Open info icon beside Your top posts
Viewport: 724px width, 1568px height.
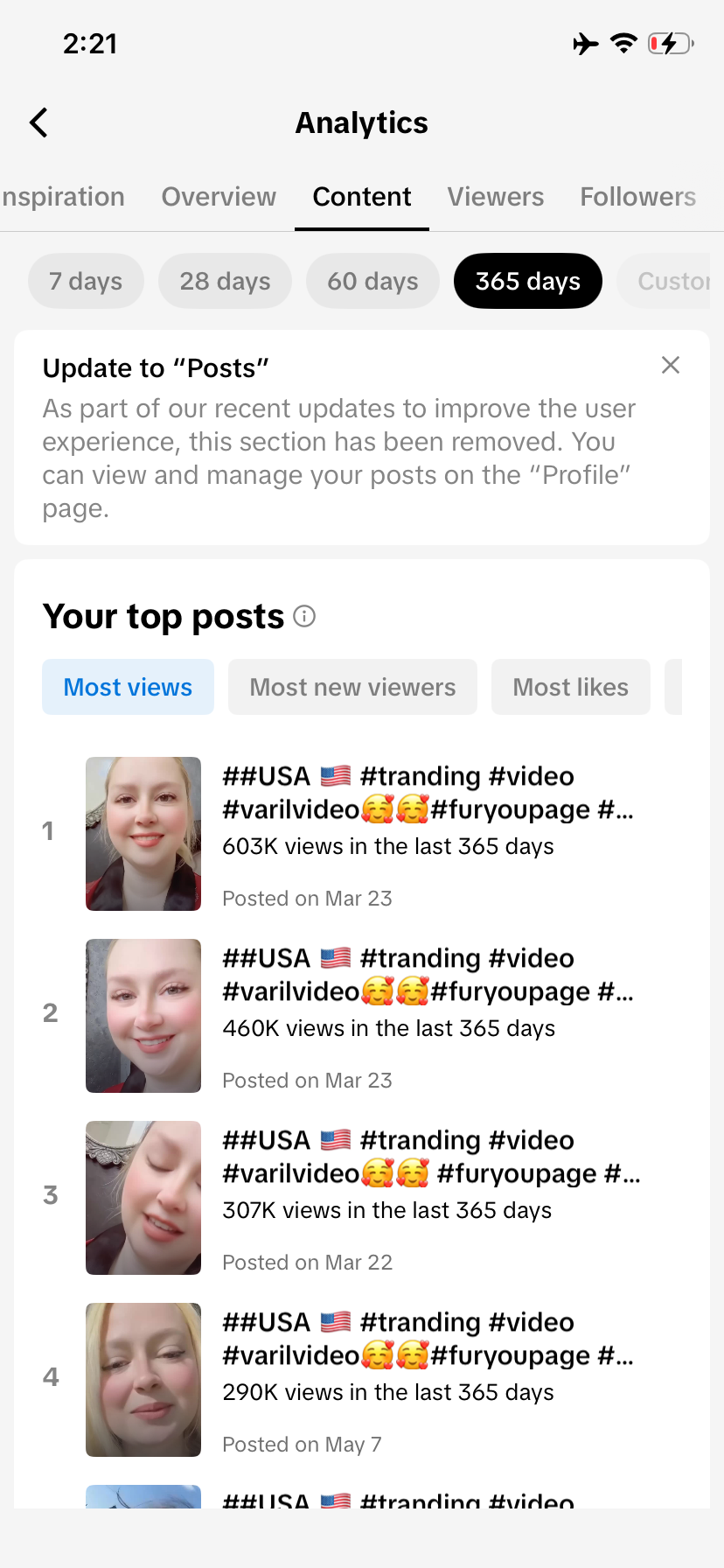tap(304, 616)
